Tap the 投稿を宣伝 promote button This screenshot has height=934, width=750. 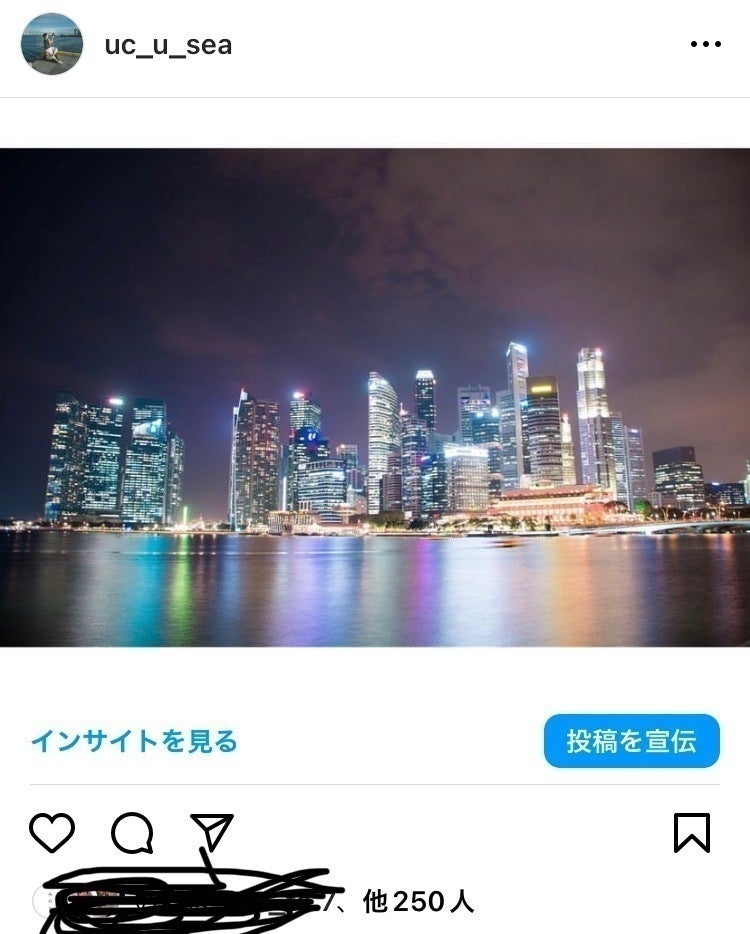[x=631, y=741]
